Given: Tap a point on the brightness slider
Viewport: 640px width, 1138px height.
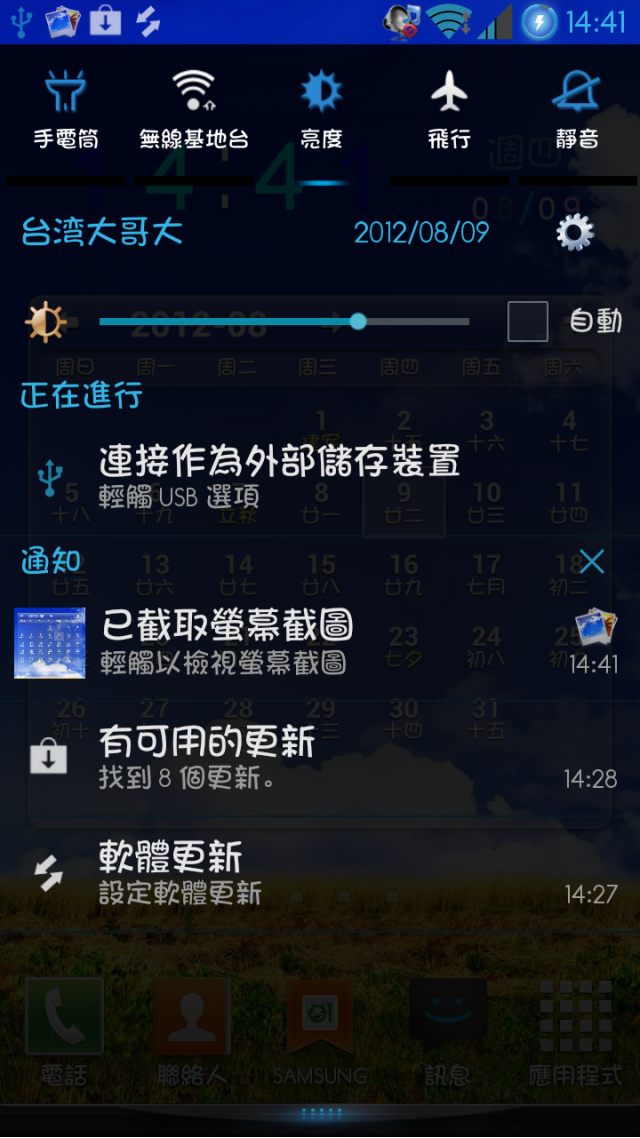Looking at the screenshot, I should [x=284, y=322].
